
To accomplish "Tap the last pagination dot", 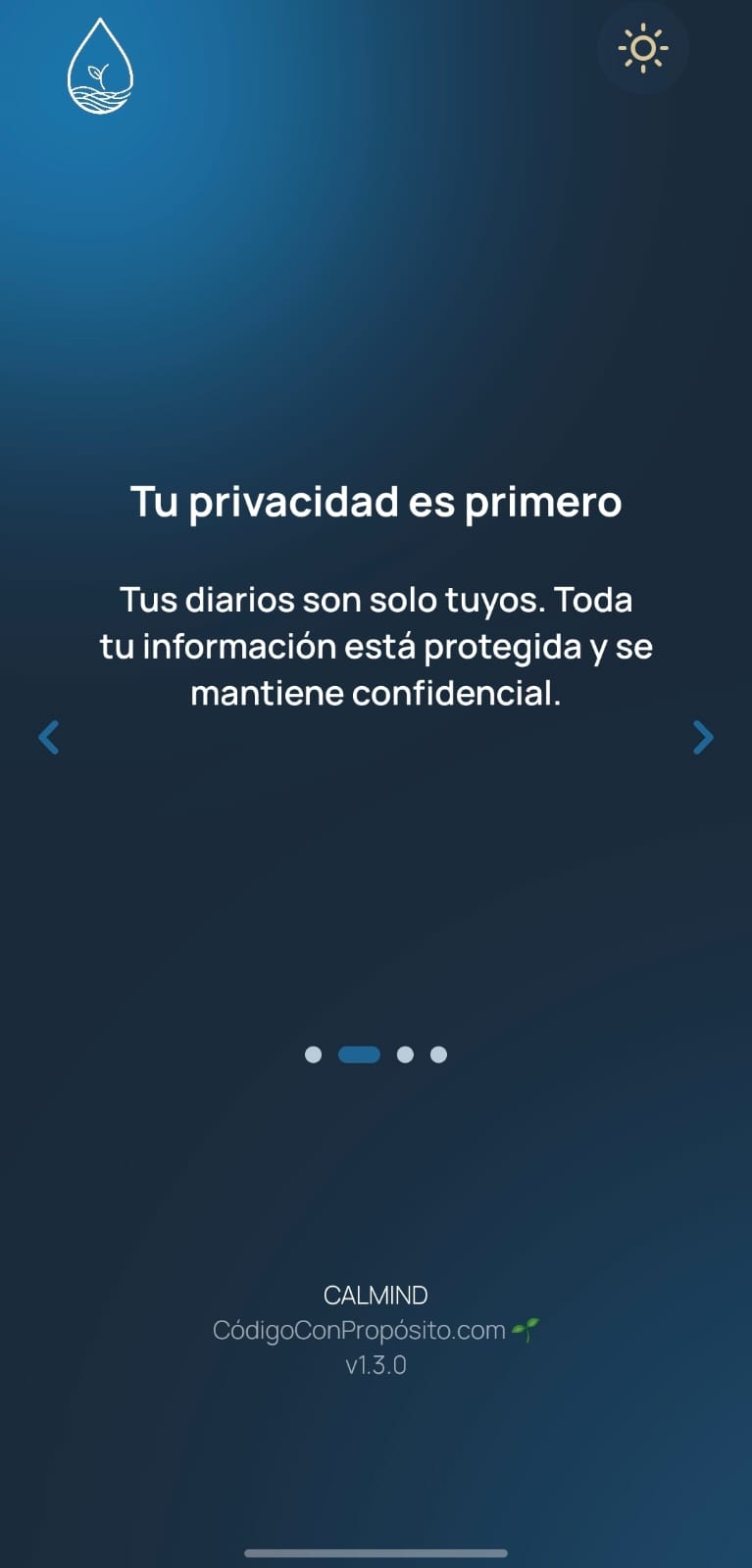I will [x=438, y=1054].
